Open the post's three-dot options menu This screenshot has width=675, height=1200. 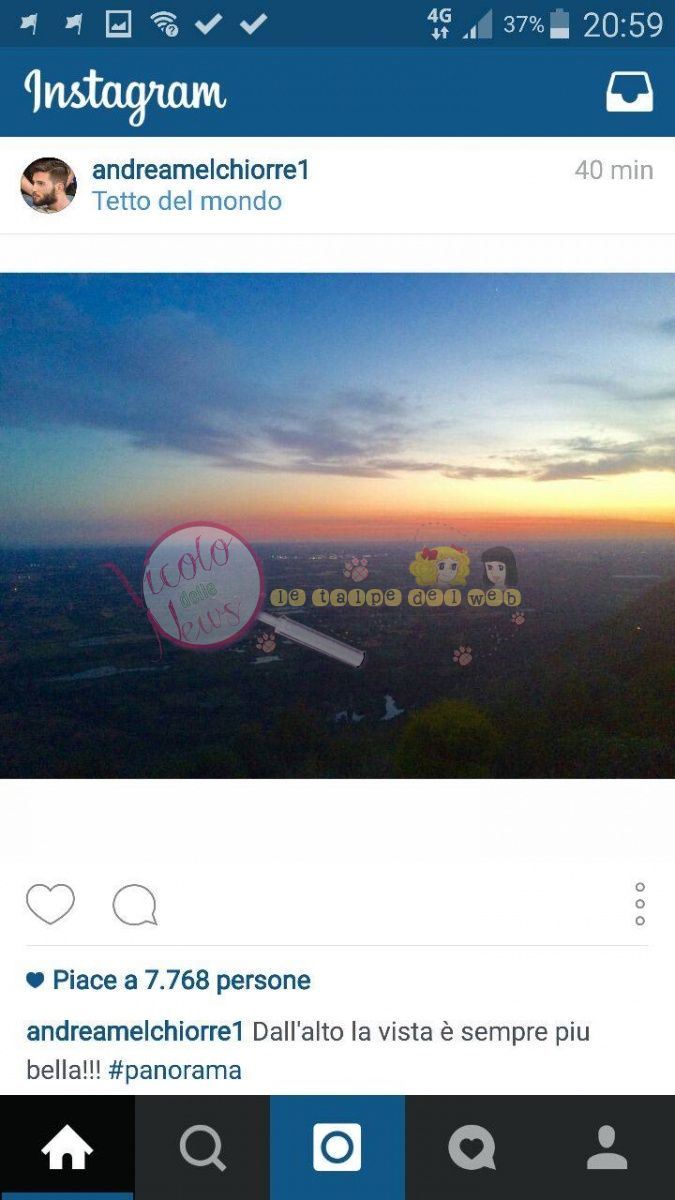click(640, 904)
